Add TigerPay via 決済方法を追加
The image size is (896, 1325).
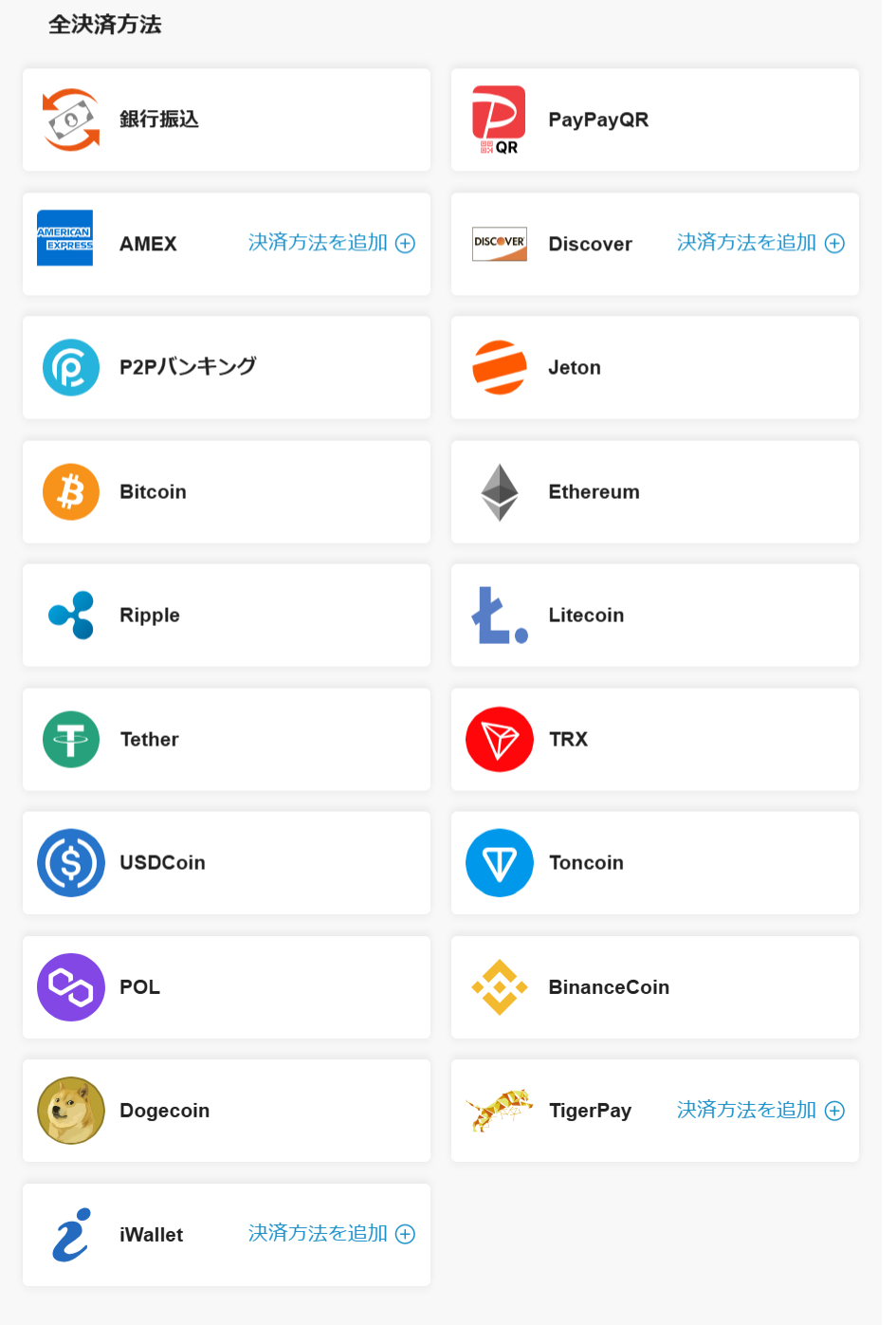point(759,1110)
